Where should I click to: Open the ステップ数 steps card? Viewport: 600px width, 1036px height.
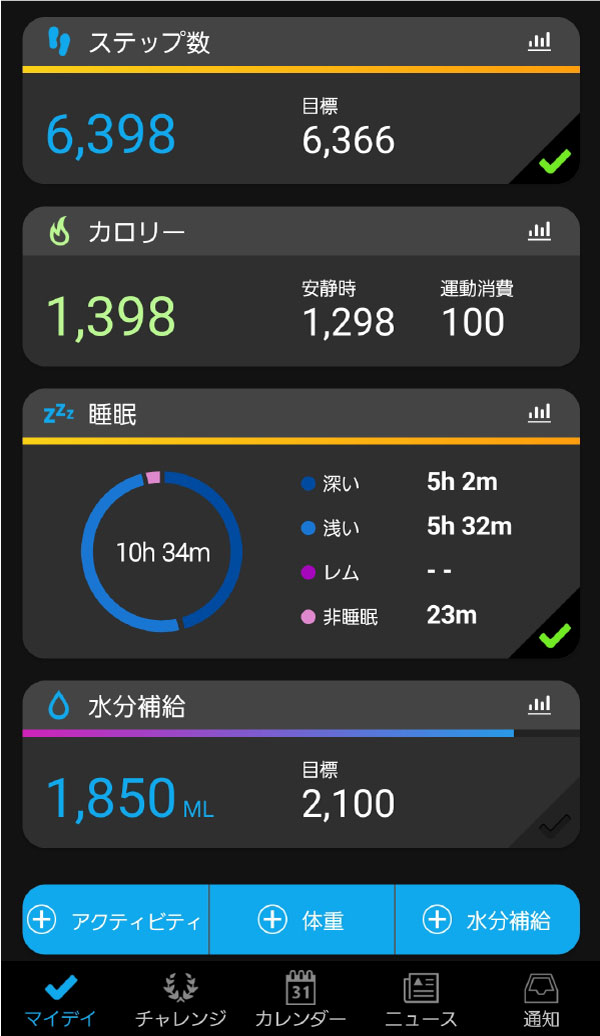(x=301, y=101)
